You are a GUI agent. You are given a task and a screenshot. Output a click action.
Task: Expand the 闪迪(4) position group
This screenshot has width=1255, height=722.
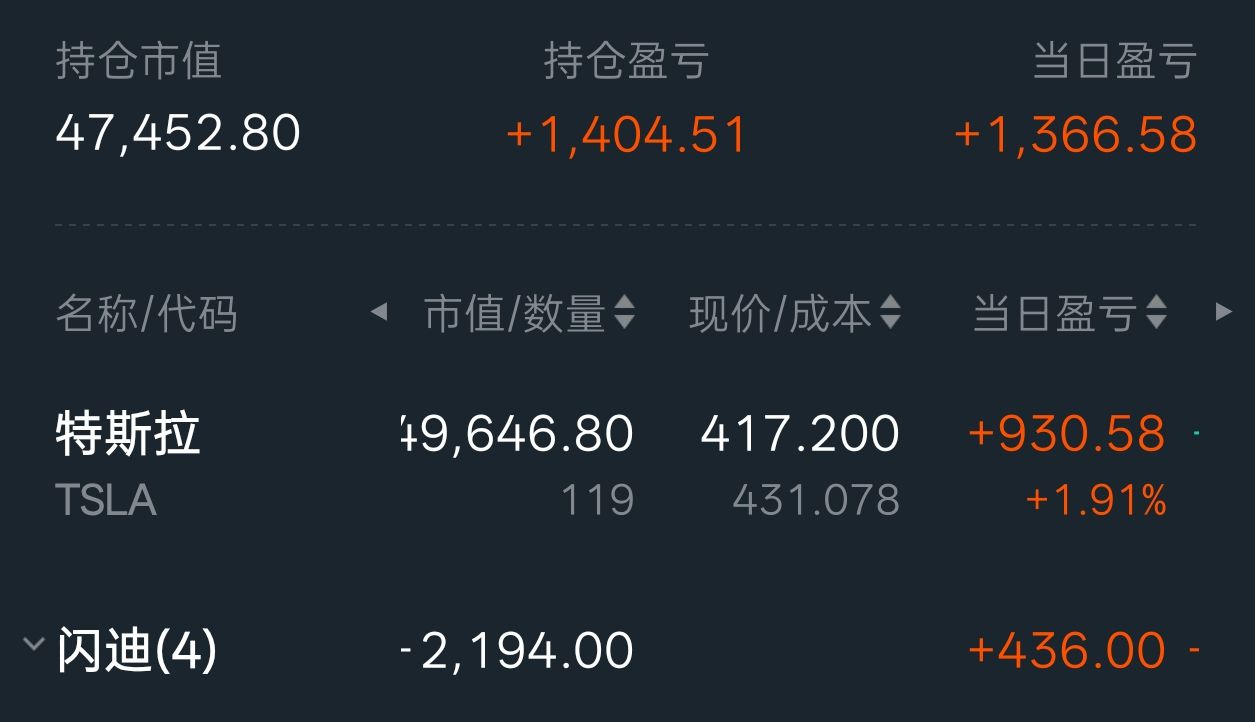35,645
